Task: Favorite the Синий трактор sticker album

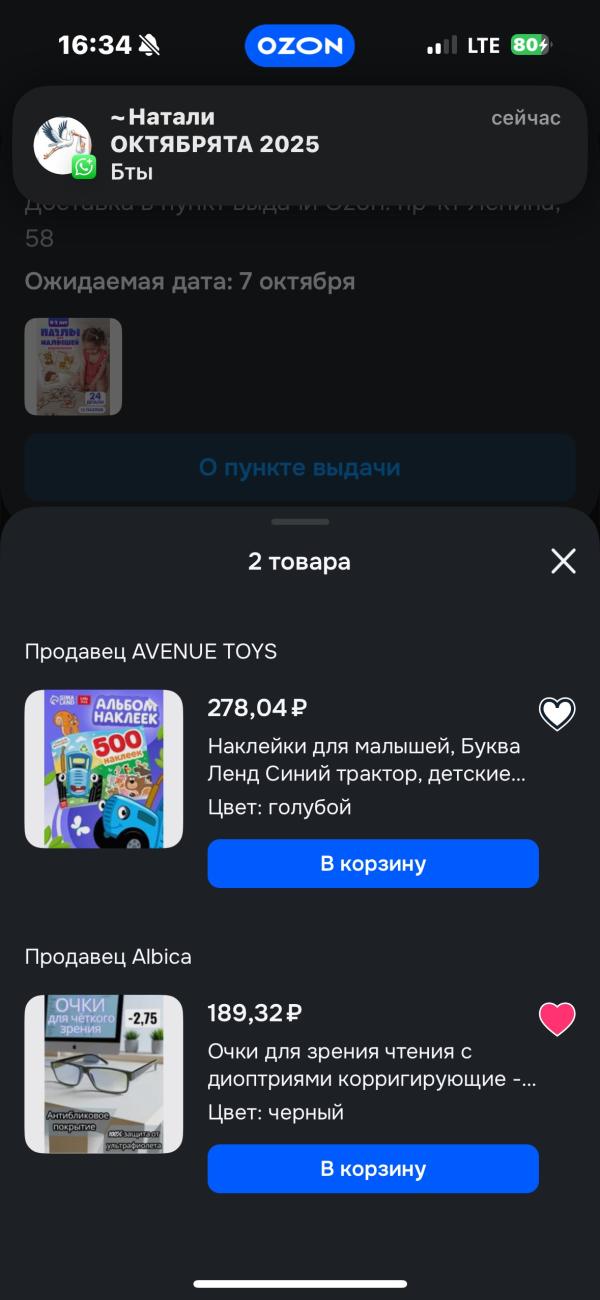Action: pos(557,713)
